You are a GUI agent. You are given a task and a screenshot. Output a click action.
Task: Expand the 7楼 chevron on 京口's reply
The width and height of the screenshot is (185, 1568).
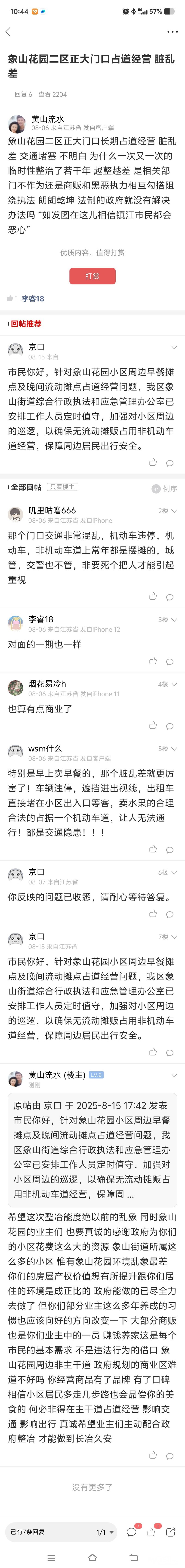(x=174, y=937)
